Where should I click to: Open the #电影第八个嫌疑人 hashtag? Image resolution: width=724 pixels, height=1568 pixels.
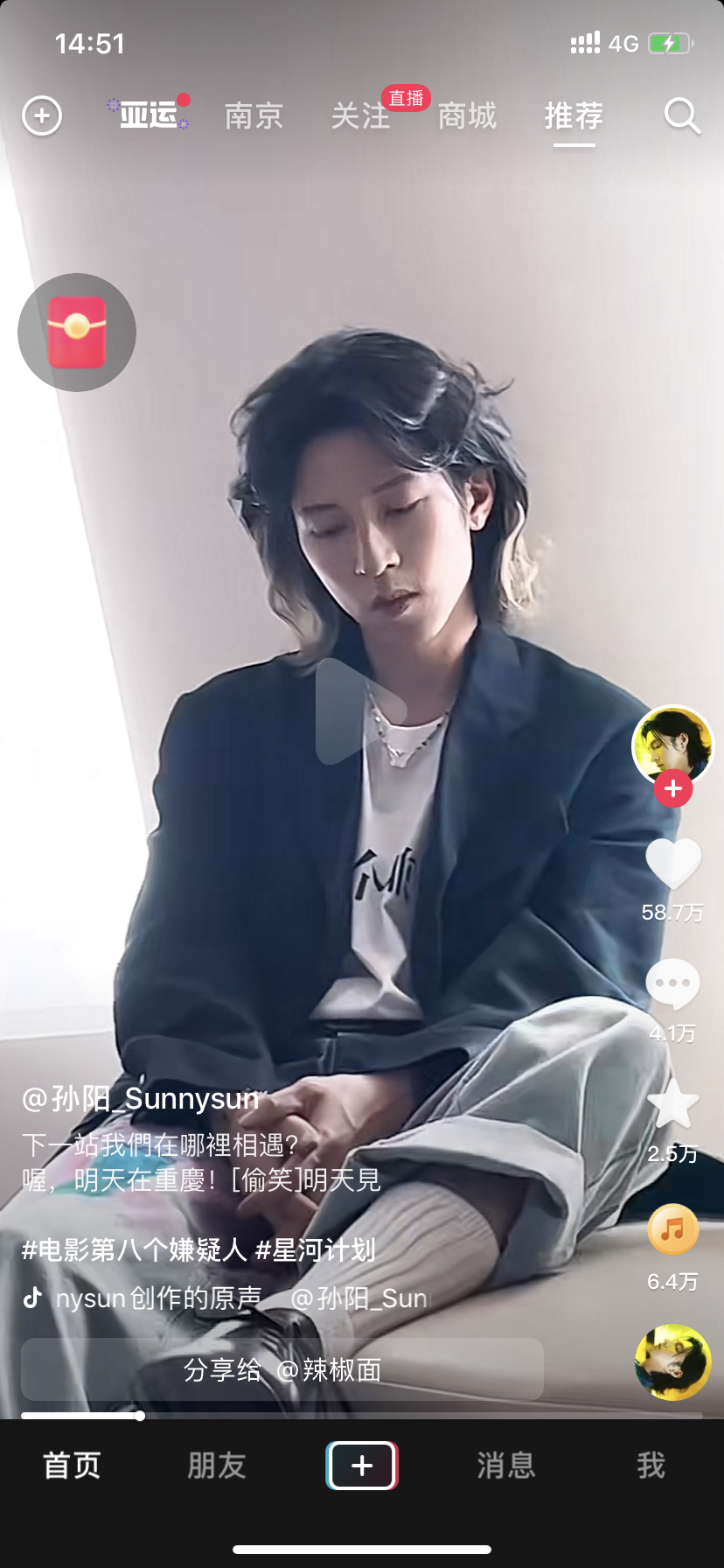tap(134, 1249)
